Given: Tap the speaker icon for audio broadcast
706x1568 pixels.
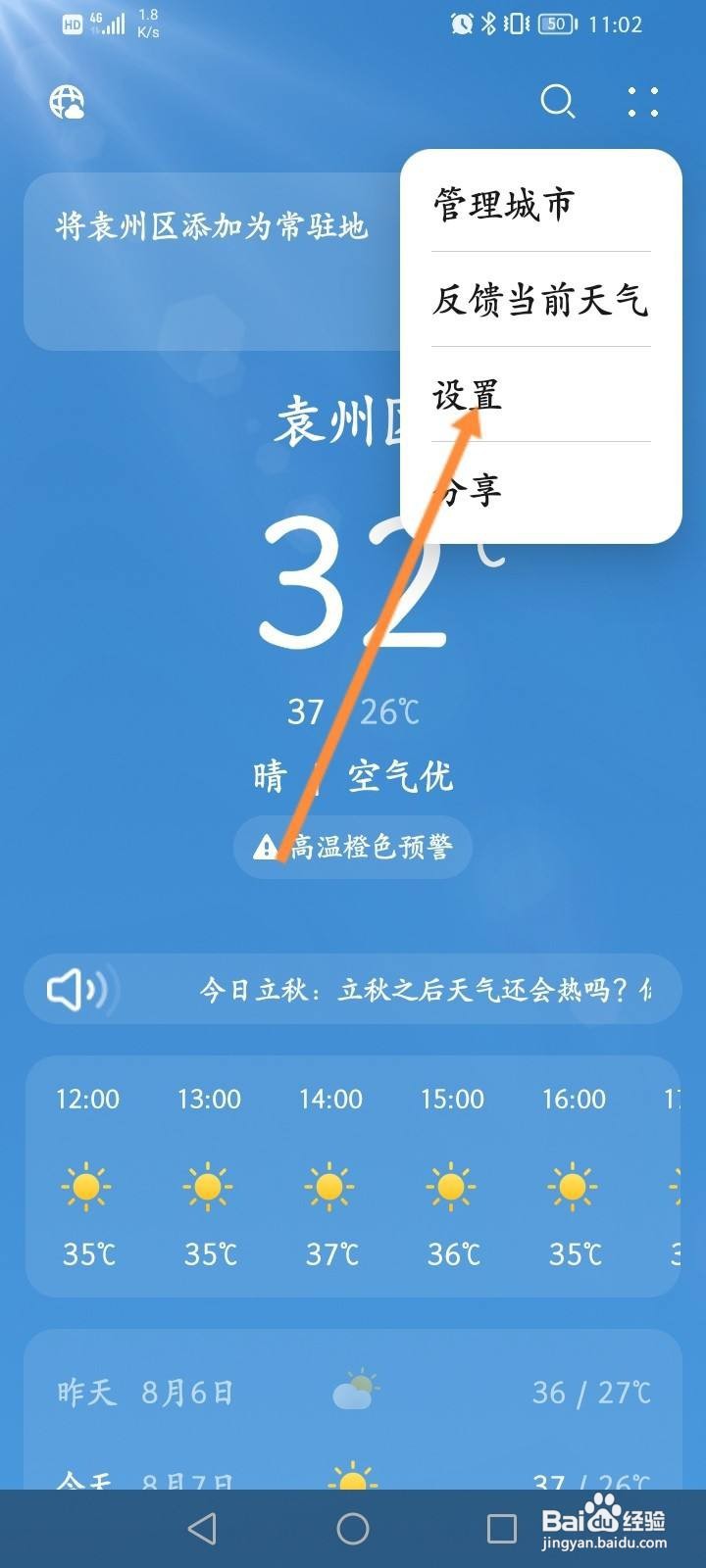Looking at the screenshot, I should pyautogui.click(x=76, y=990).
